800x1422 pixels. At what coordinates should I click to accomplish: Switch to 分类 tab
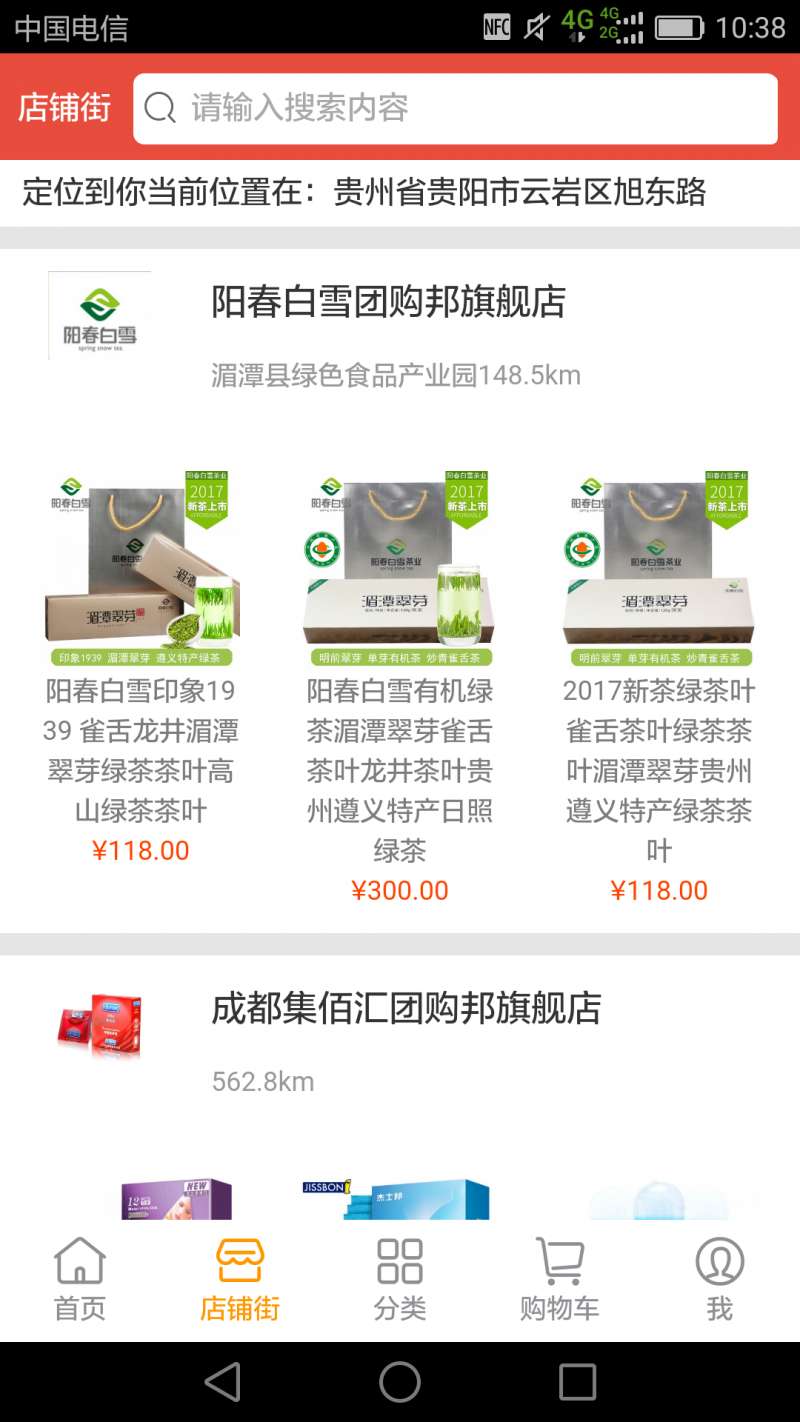(400, 1280)
